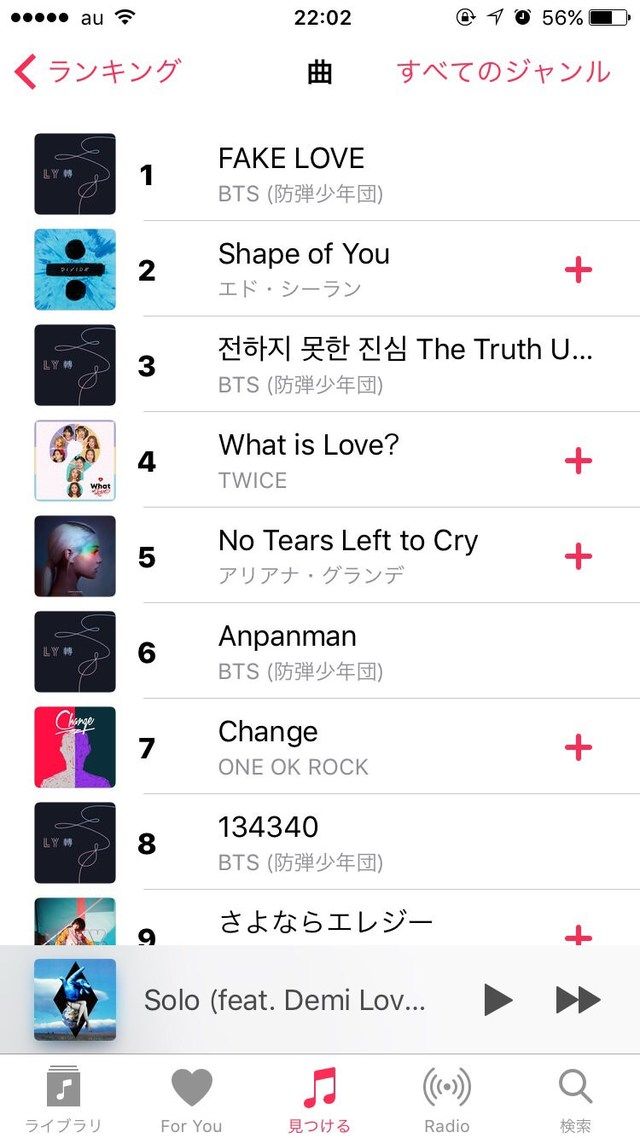Open the 検索 search tab
Screen dimensions: 640x1138
pyautogui.click(x=575, y=1097)
